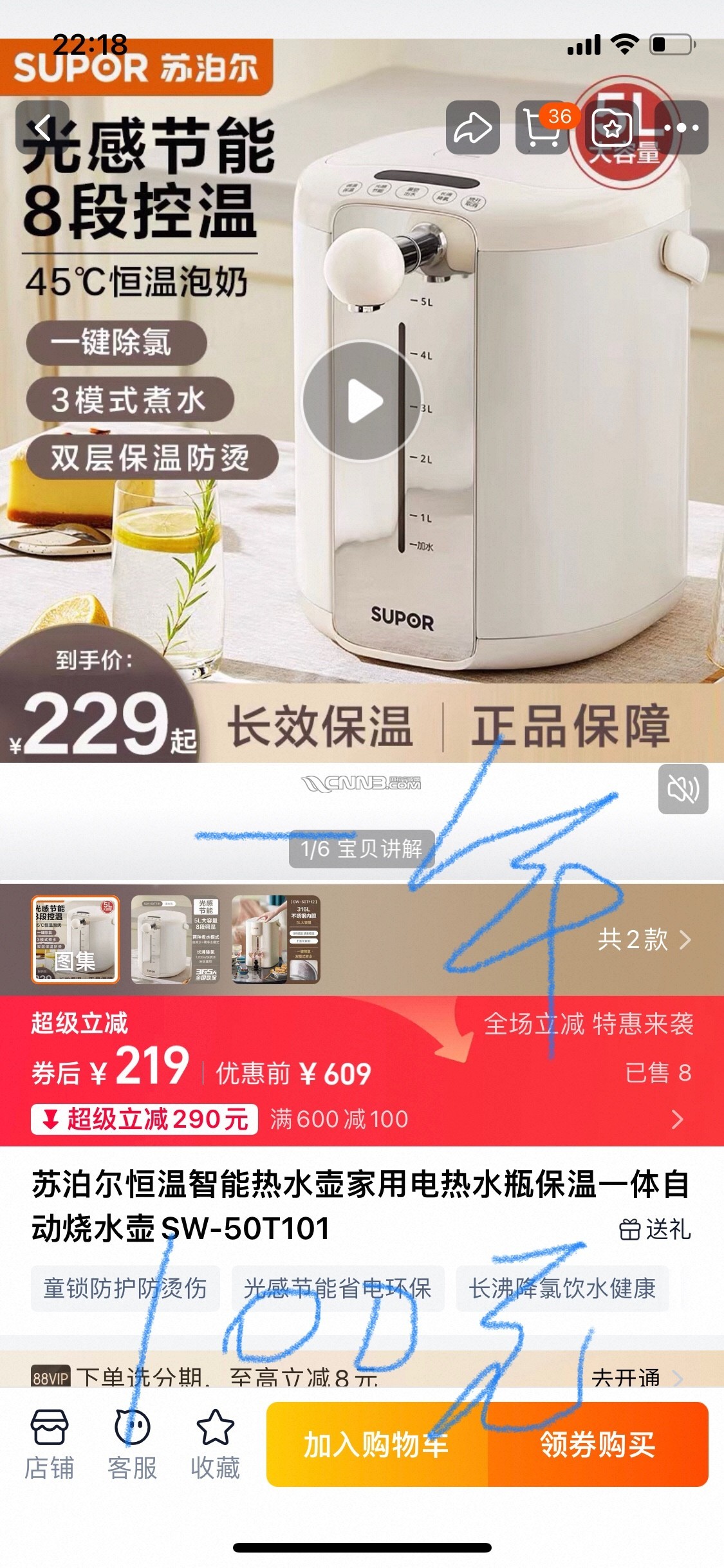
Task: Visit the 店铺 store page
Action: [x=49, y=1444]
